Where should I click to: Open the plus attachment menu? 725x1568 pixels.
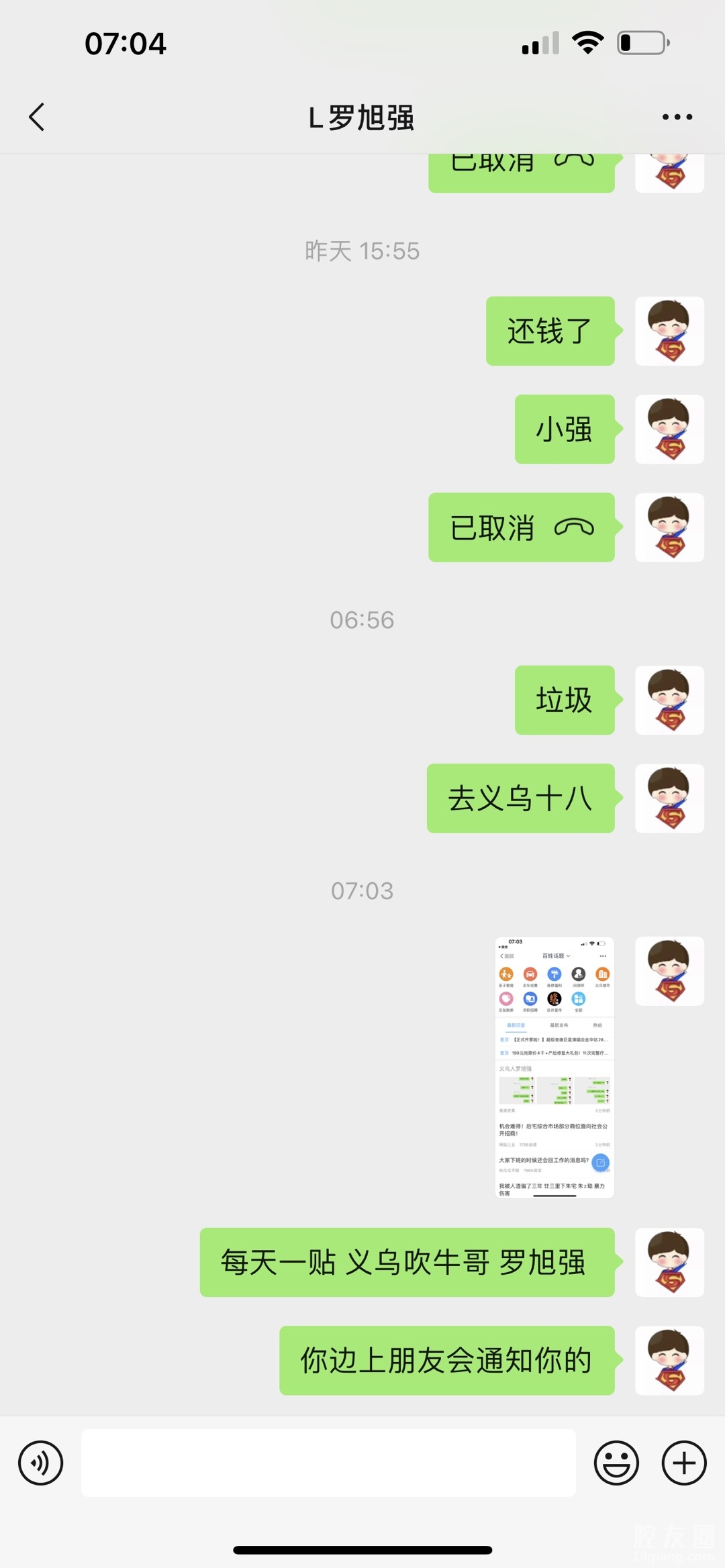pos(683,1463)
